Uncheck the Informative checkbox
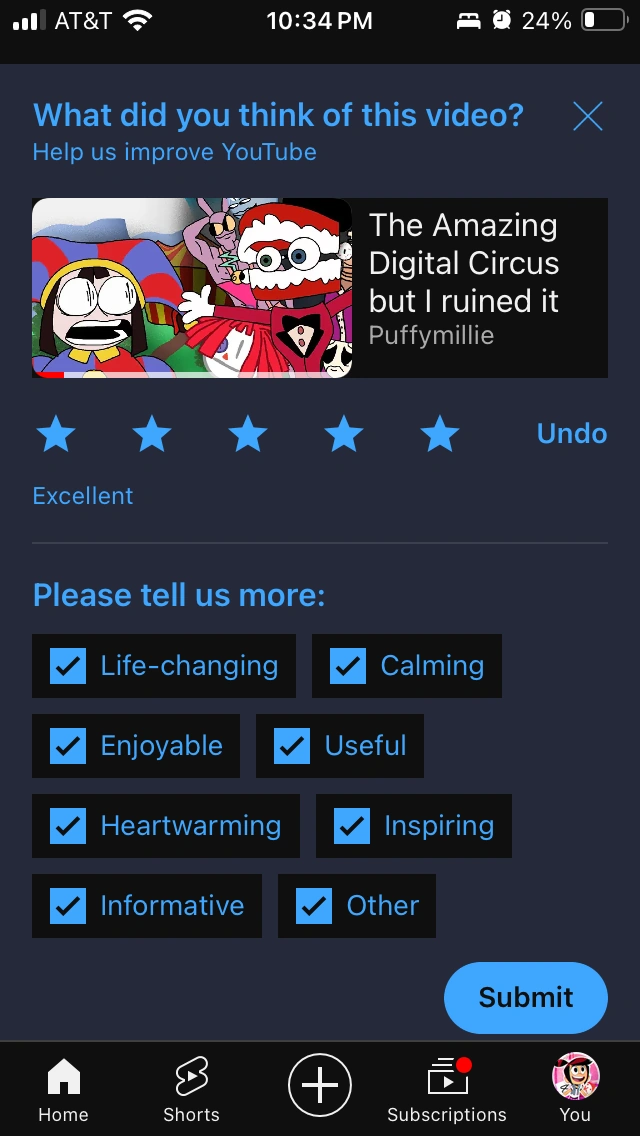The width and height of the screenshot is (640, 1136). click(68, 906)
